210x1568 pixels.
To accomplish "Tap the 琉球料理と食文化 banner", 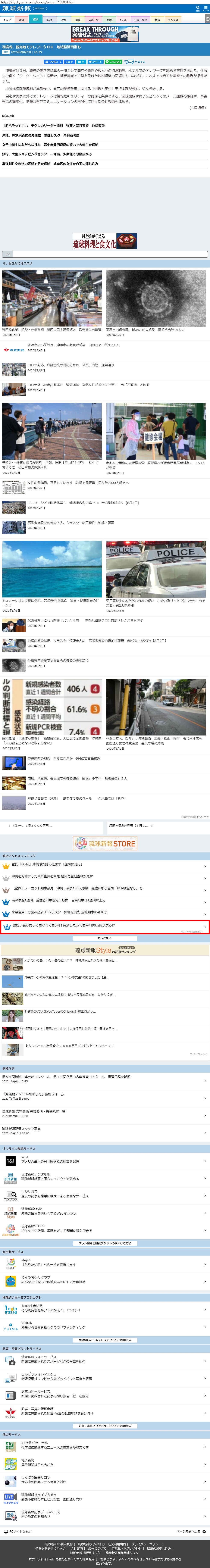I will tap(105, 241).
